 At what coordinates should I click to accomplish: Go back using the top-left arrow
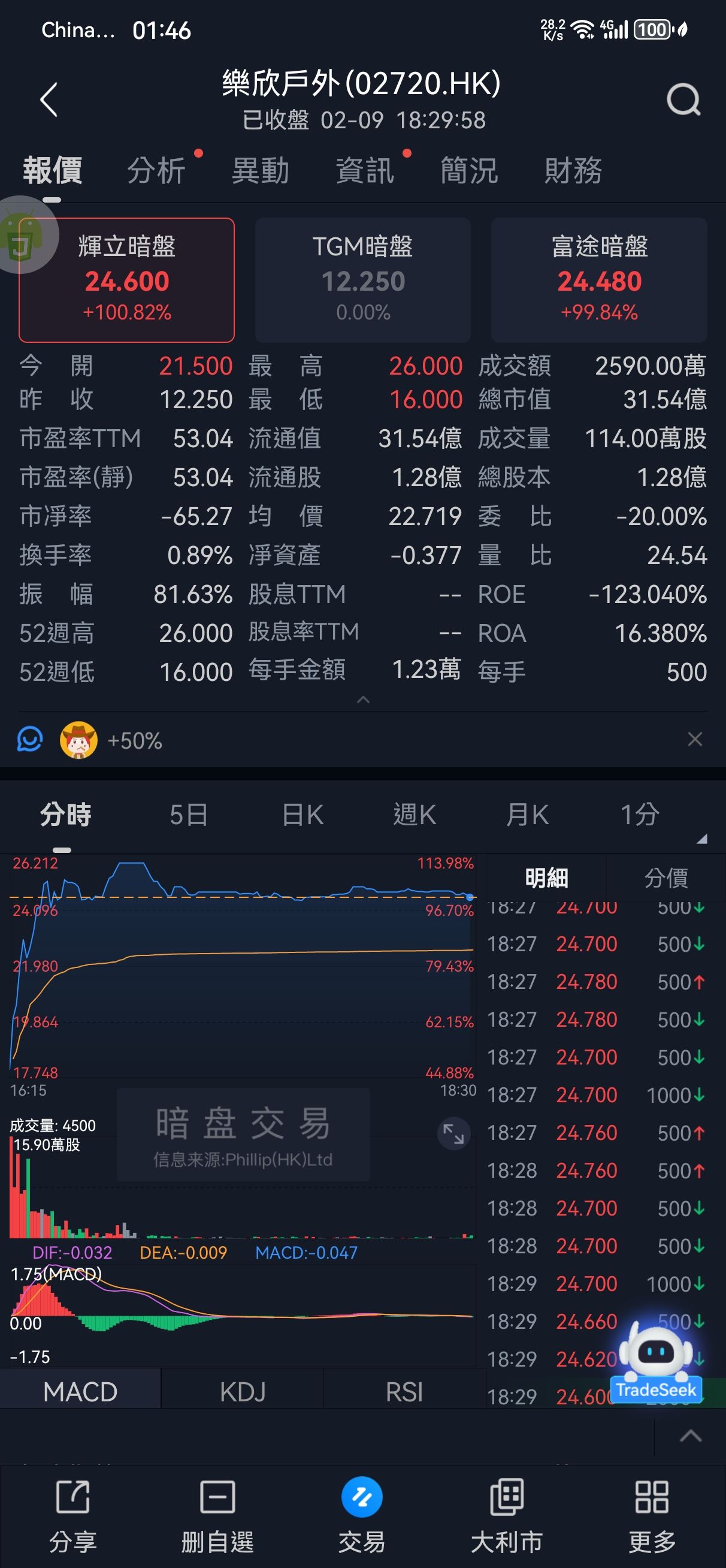click(49, 100)
